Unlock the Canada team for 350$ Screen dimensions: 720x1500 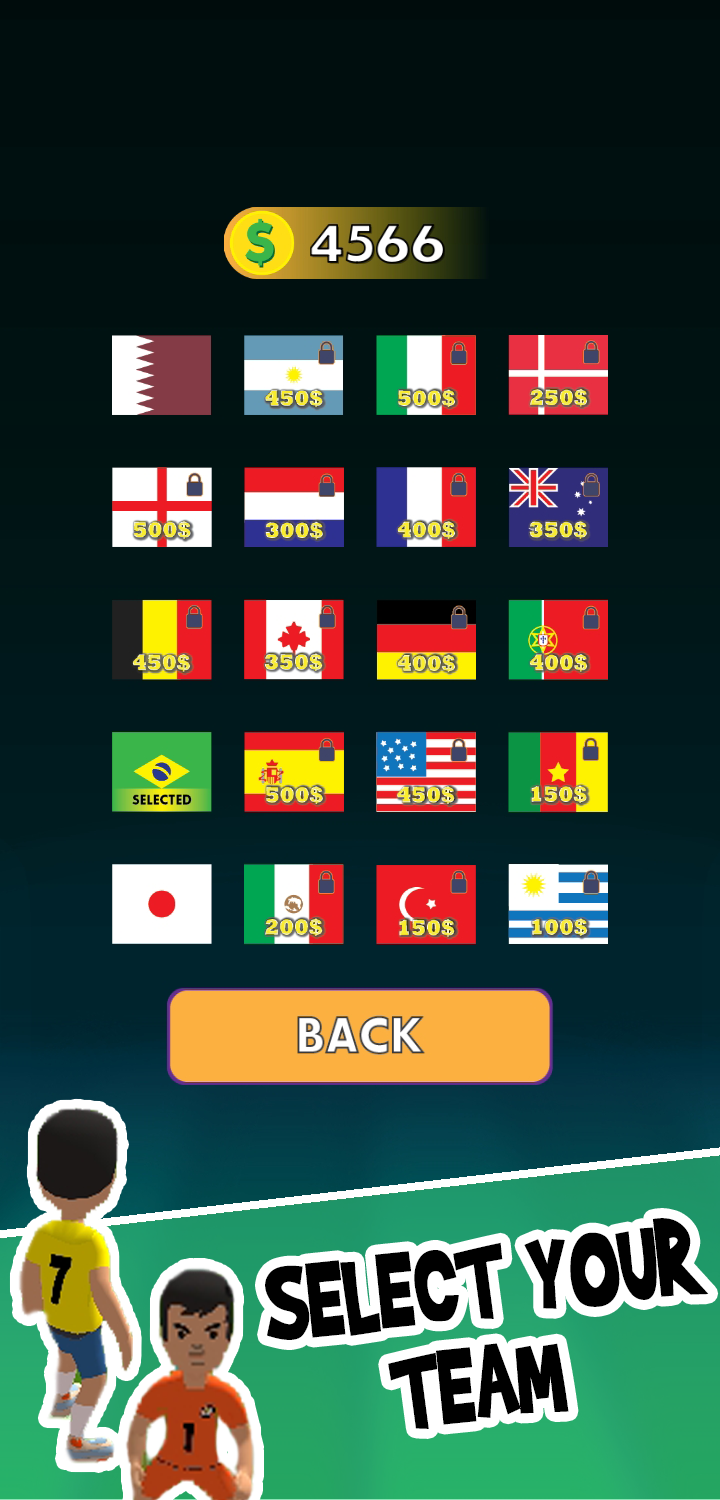294,640
